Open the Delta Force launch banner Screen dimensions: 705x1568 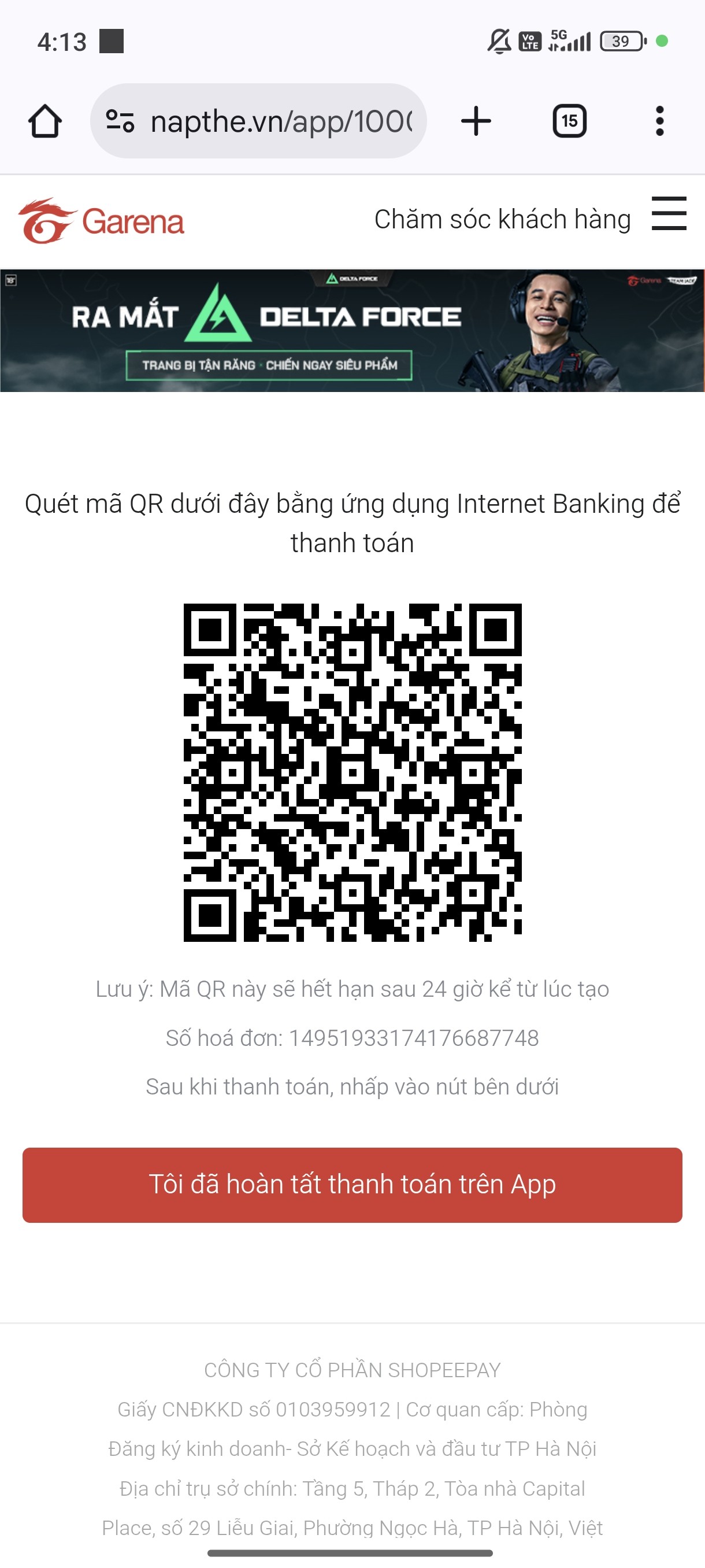[352, 331]
